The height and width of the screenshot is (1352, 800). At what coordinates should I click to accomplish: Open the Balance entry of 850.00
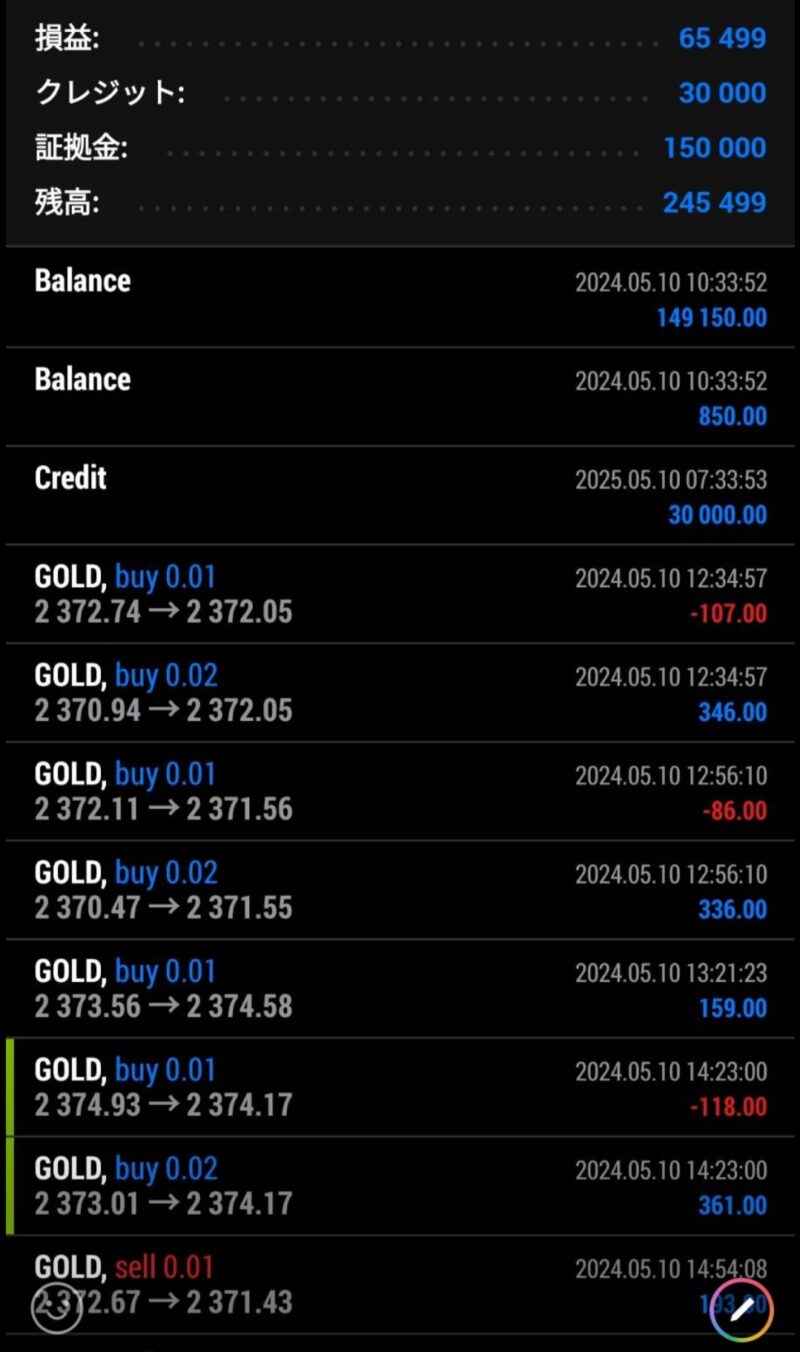400,397
